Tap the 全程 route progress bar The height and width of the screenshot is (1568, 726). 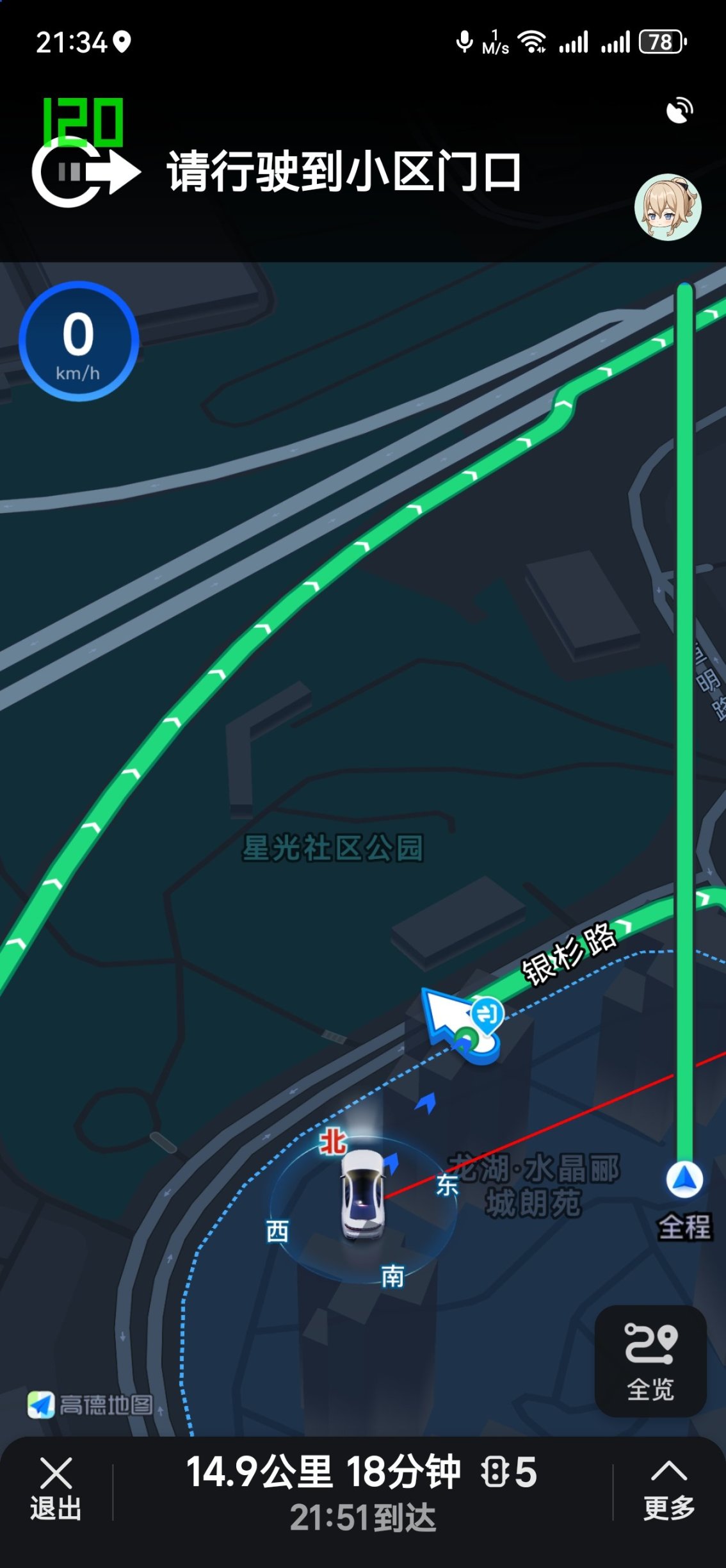pyautogui.click(x=684, y=737)
